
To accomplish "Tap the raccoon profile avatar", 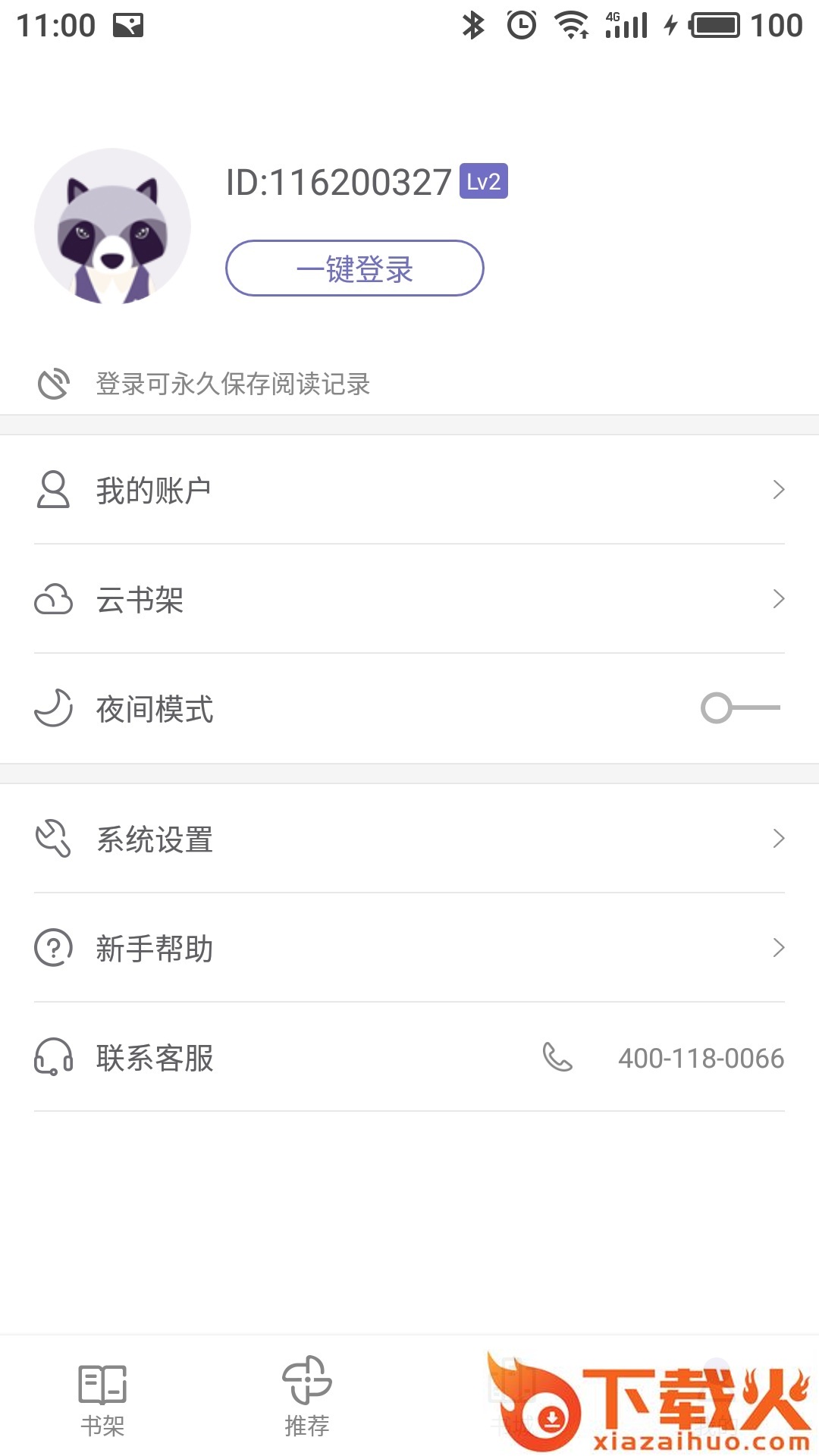I will pos(112,227).
